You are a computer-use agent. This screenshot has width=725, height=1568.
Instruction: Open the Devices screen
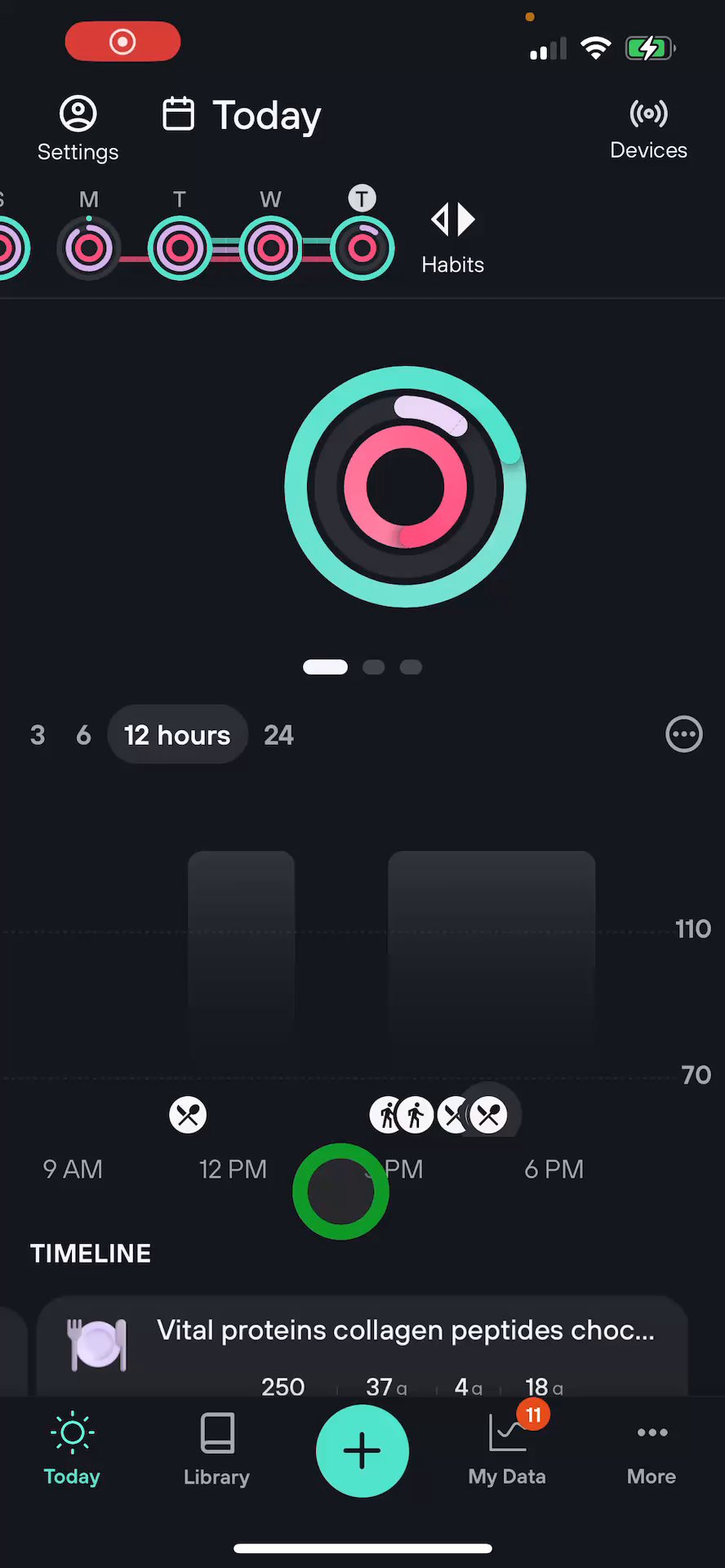click(x=648, y=129)
